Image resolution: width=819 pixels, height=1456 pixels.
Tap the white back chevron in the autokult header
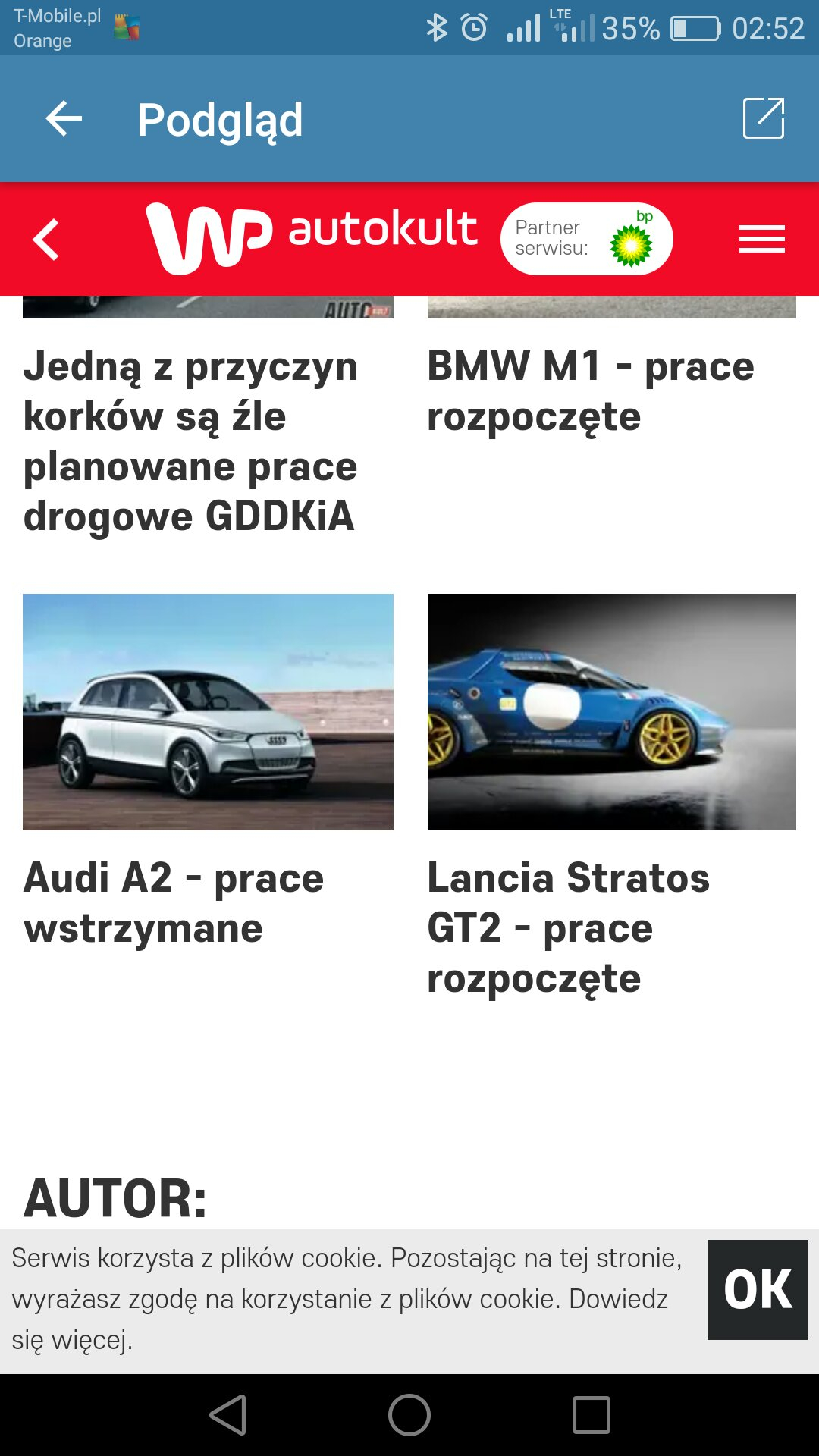coord(46,240)
